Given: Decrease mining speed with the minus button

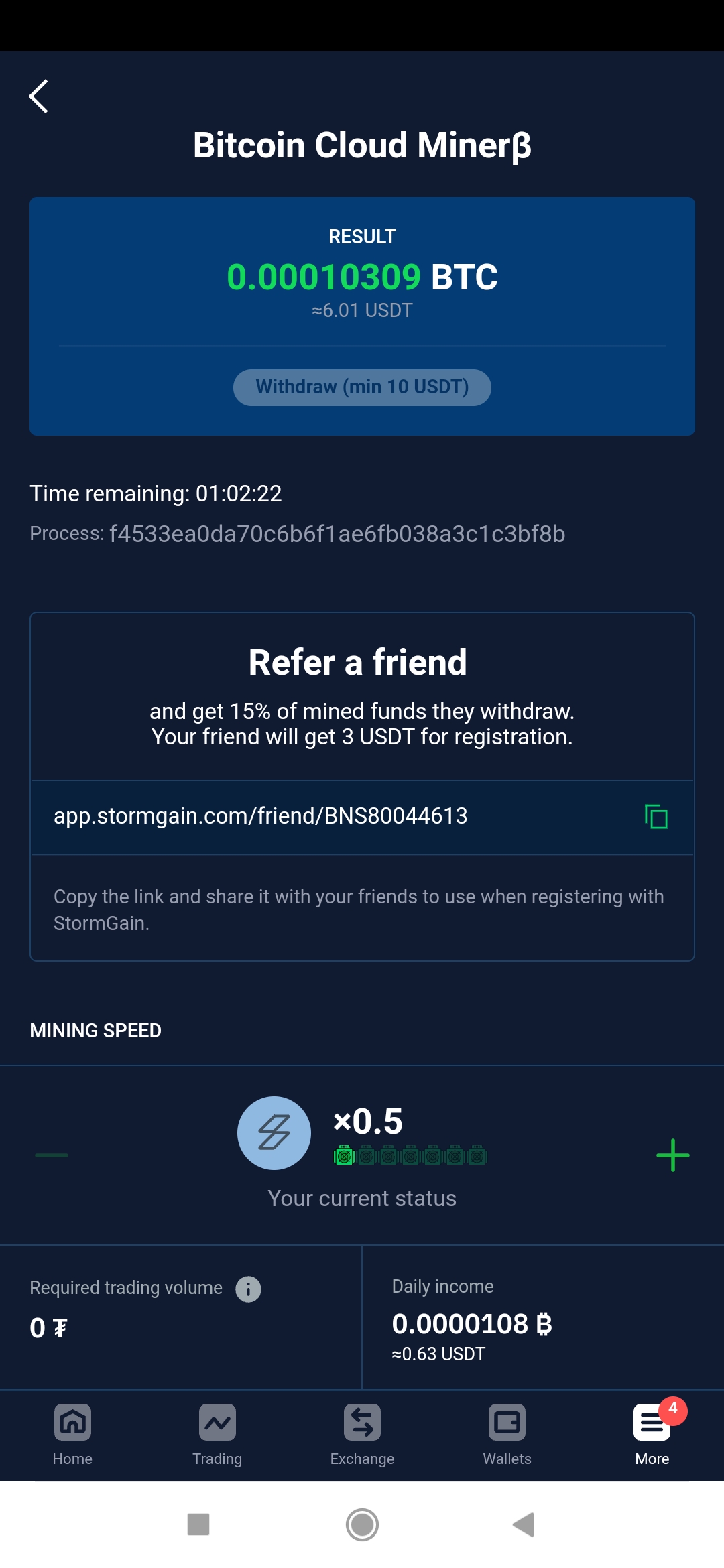Looking at the screenshot, I should [52, 1155].
